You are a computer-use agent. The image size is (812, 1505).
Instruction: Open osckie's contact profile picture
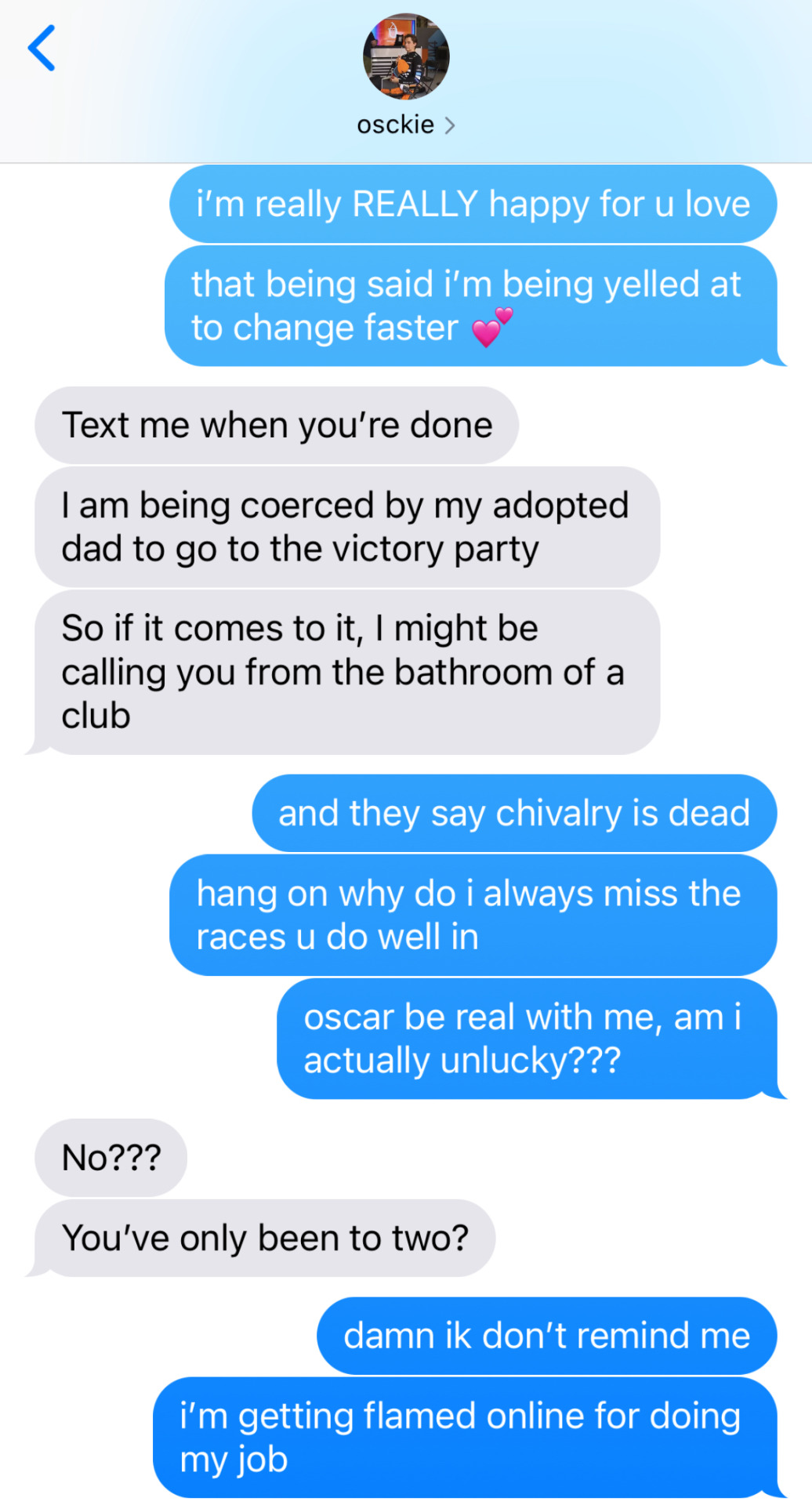pyautogui.click(x=406, y=56)
